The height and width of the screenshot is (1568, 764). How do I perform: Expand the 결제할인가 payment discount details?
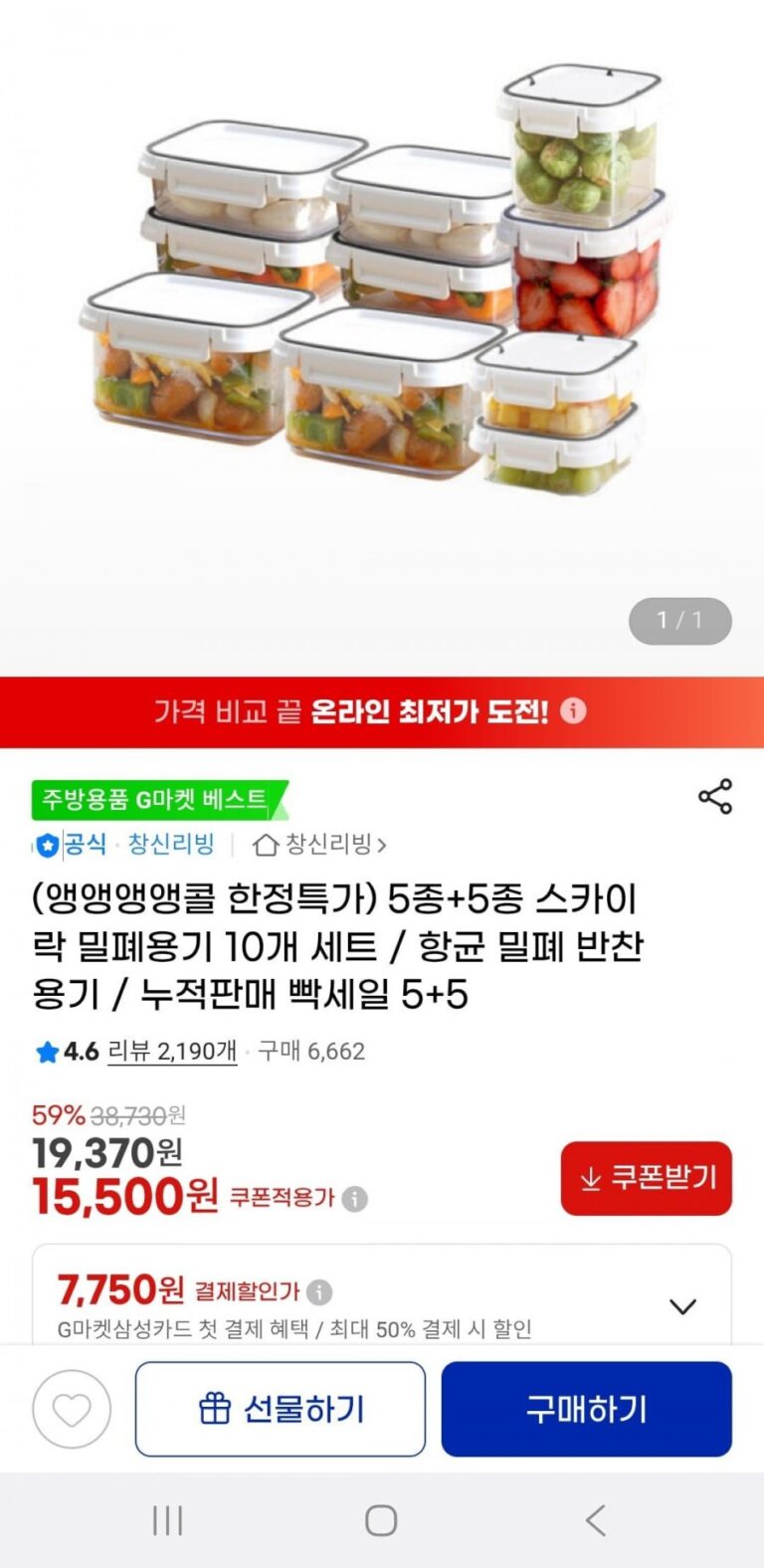682,1306
